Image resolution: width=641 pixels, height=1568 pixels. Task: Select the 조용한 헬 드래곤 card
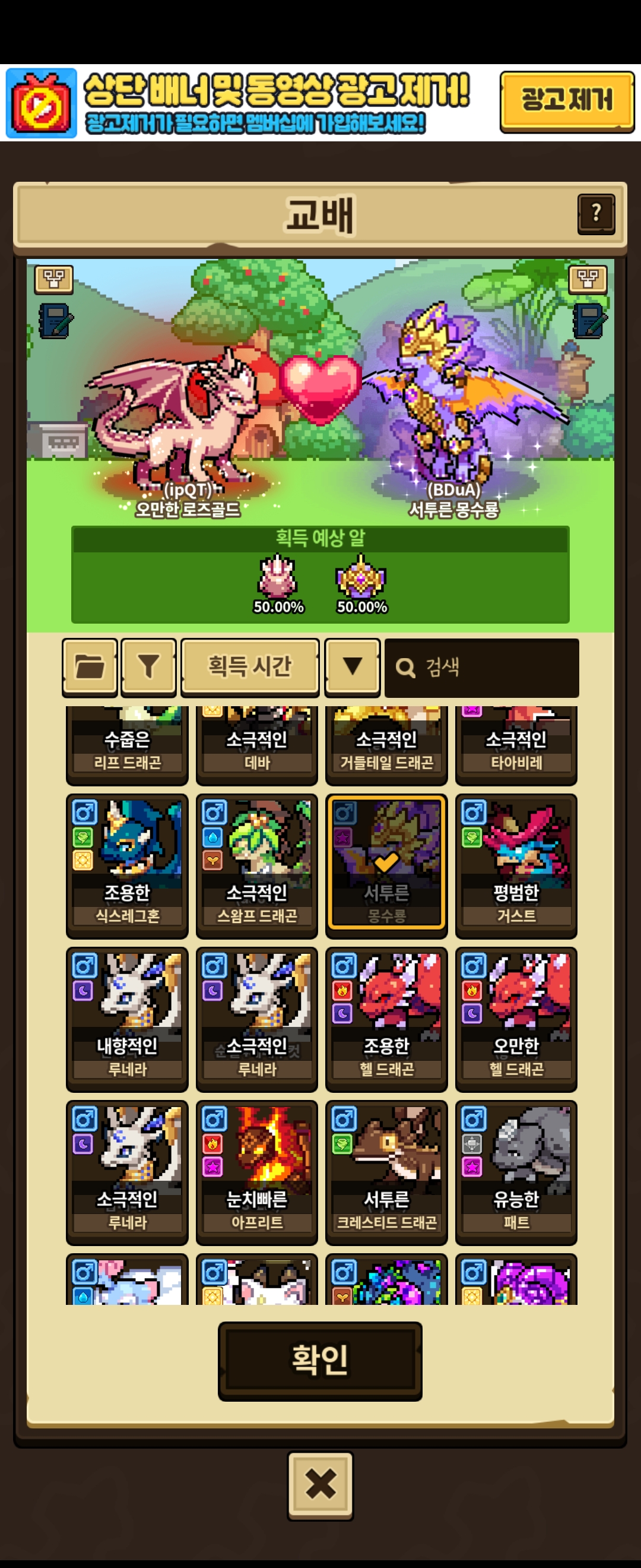(386, 1019)
